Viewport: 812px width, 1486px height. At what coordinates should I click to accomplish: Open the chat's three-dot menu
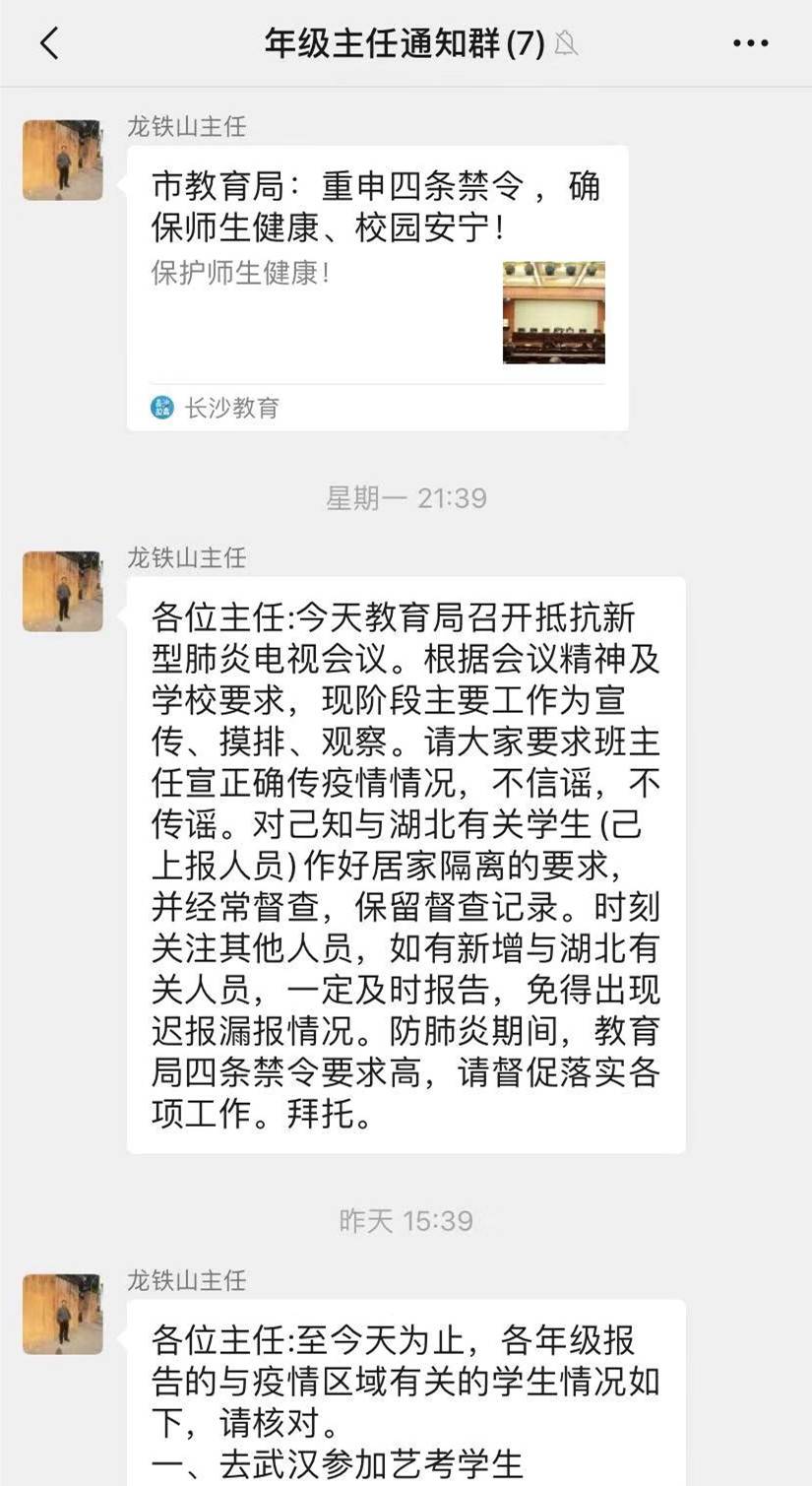point(750,43)
